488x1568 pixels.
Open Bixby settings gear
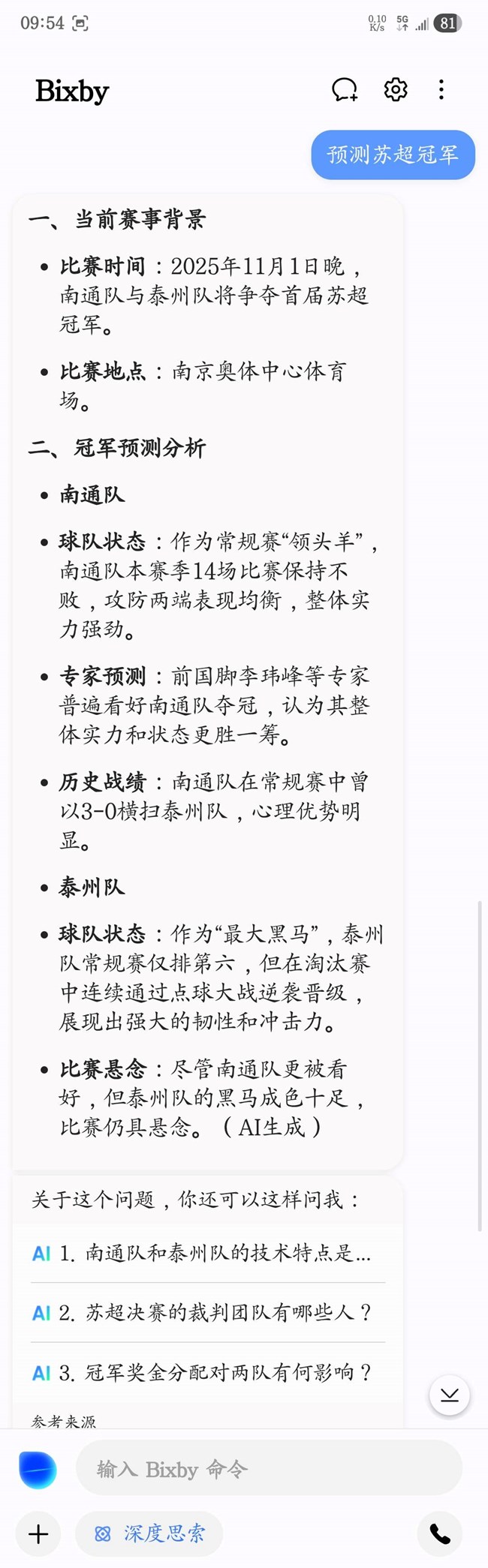(x=396, y=90)
